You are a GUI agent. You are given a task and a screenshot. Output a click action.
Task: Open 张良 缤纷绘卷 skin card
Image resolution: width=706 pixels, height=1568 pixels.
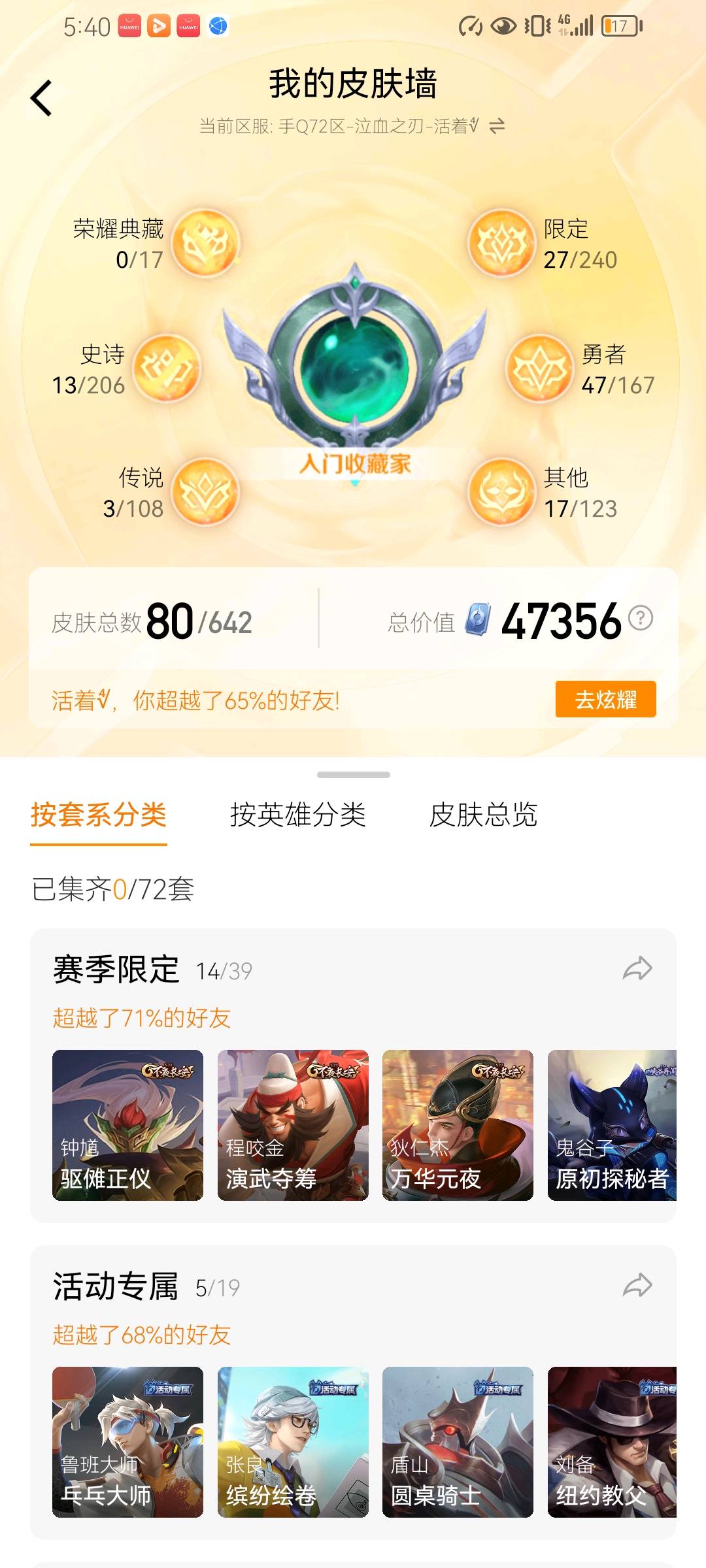[x=293, y=1442]
